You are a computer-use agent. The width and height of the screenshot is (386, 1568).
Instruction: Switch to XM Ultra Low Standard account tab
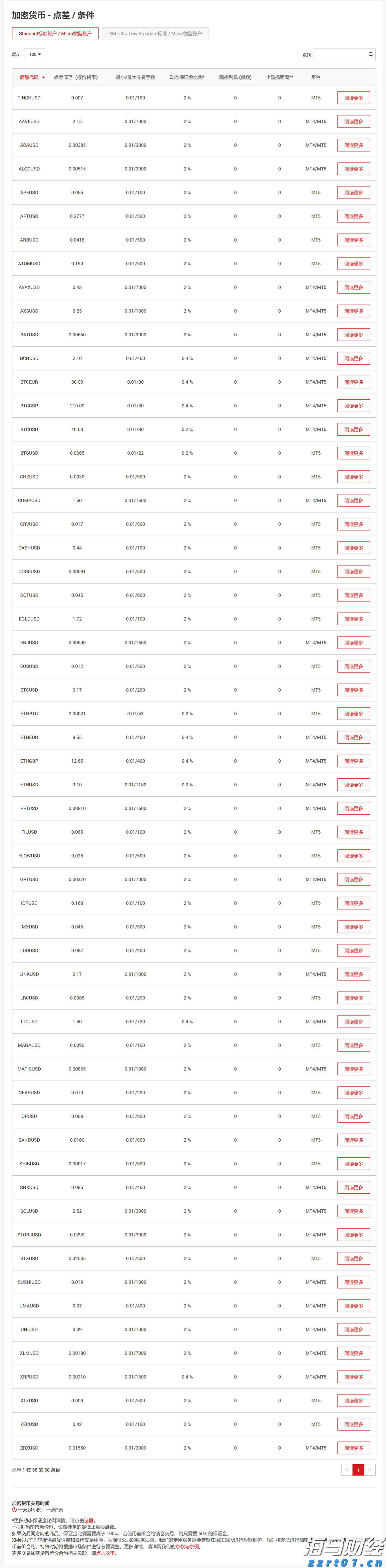pyautogui.click(x=155, y=33)
